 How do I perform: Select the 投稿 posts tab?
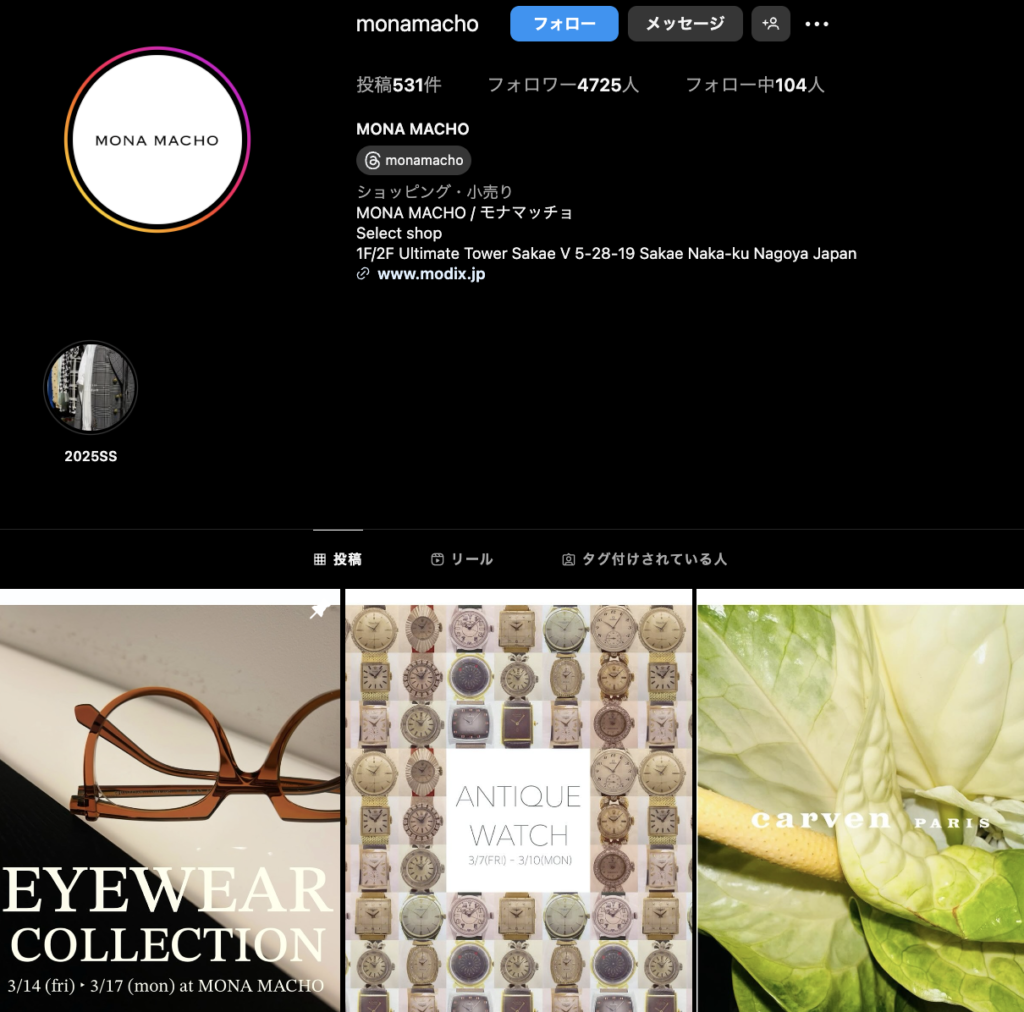coord(338,560)
